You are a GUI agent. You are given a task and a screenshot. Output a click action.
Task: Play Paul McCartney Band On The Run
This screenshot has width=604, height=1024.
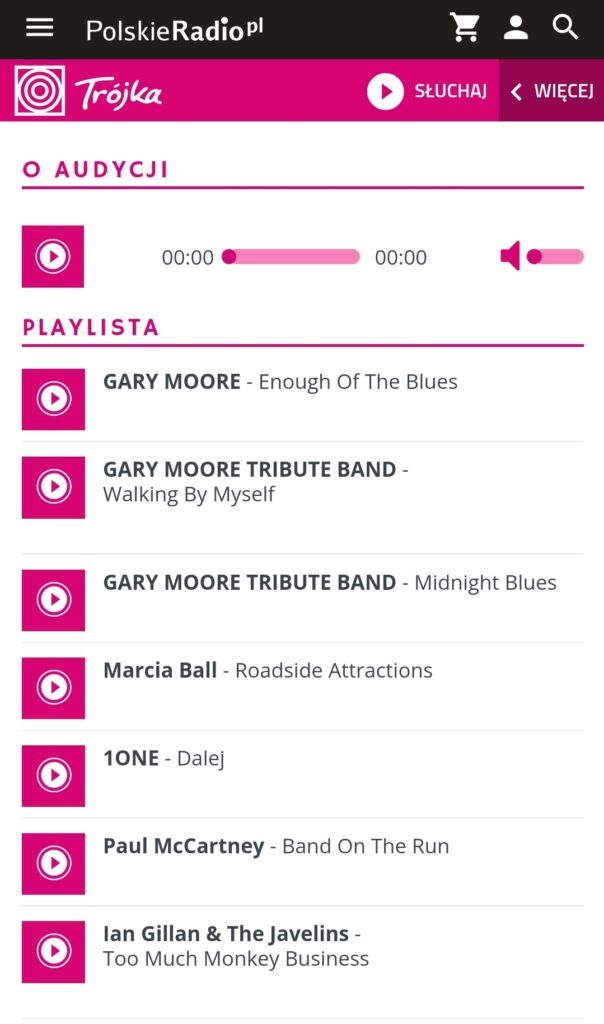(53, 863)
